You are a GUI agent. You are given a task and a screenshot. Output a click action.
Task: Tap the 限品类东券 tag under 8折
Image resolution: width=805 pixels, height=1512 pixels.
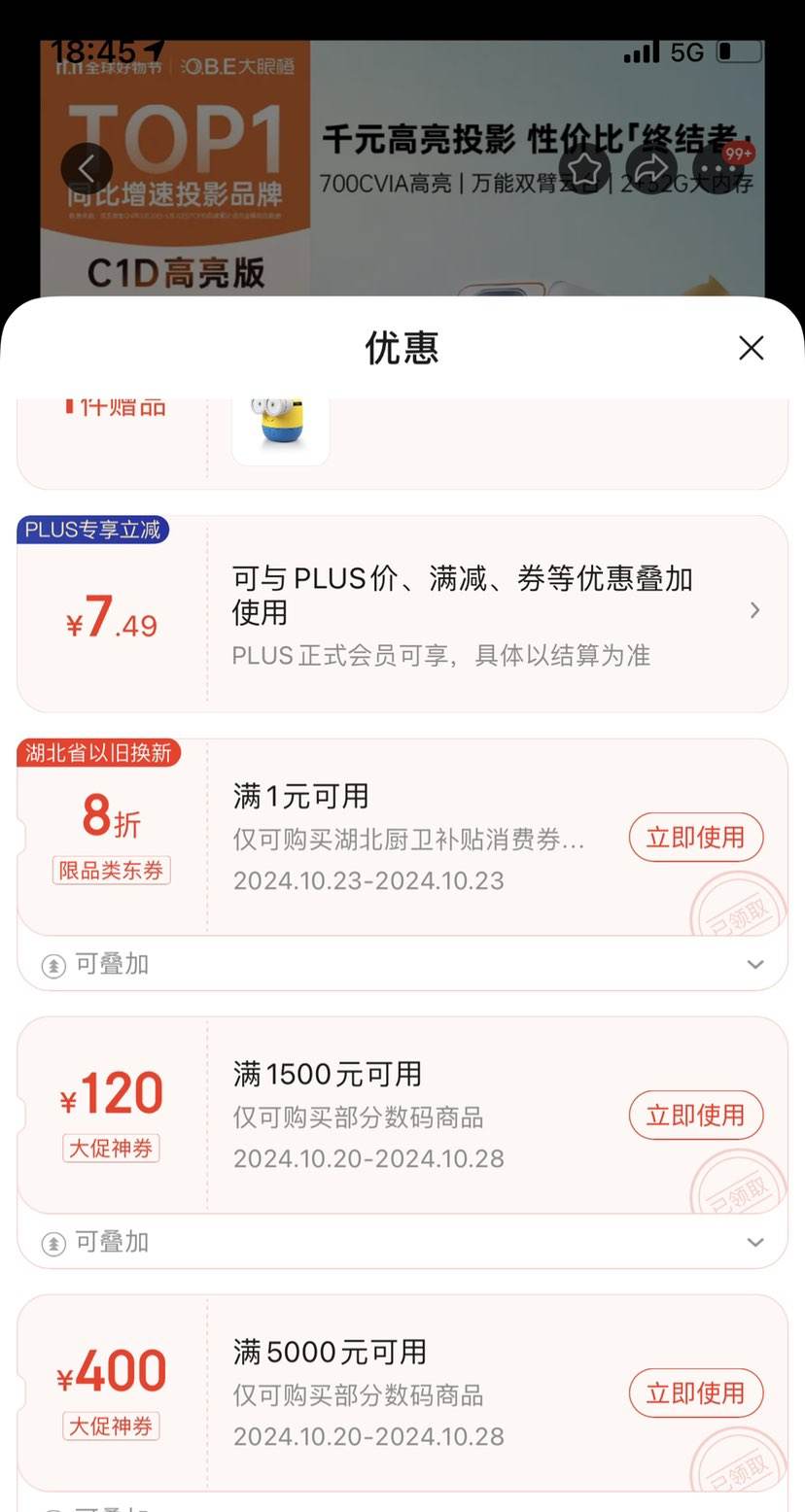coord(111,871)
